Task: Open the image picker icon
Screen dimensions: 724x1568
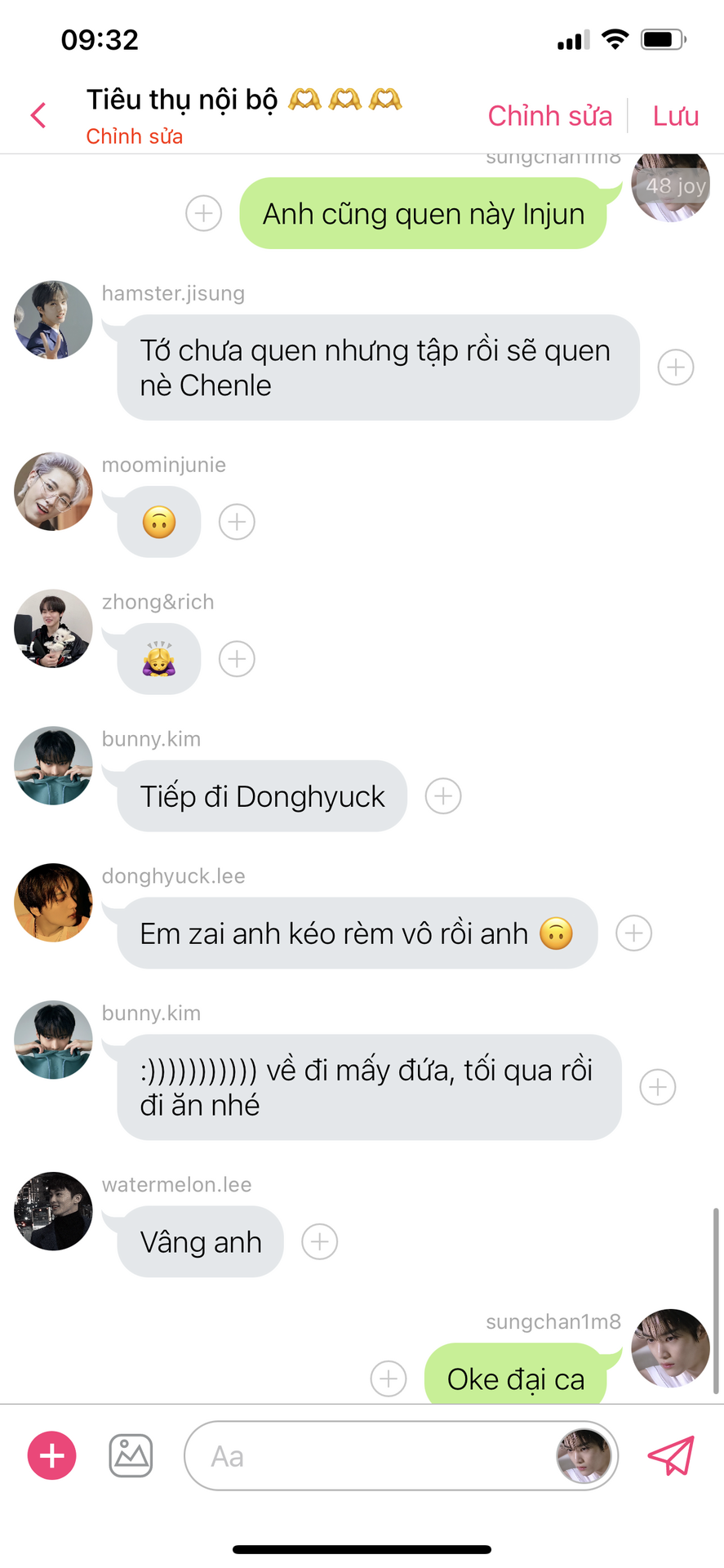Action: tap(131, 1455)
